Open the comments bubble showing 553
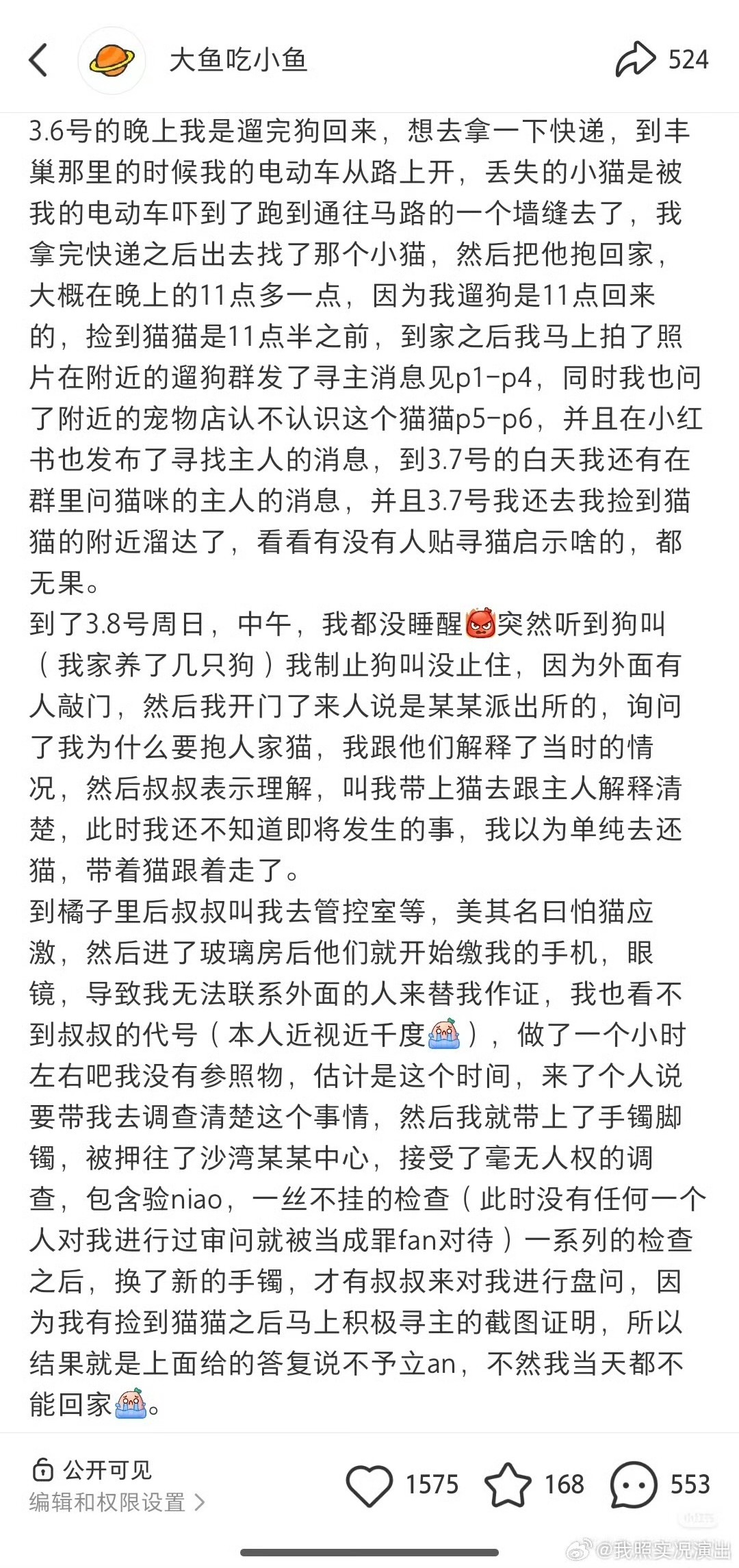The height and width of the screenshot is (1568, 739). click(x=634, y=1484)
